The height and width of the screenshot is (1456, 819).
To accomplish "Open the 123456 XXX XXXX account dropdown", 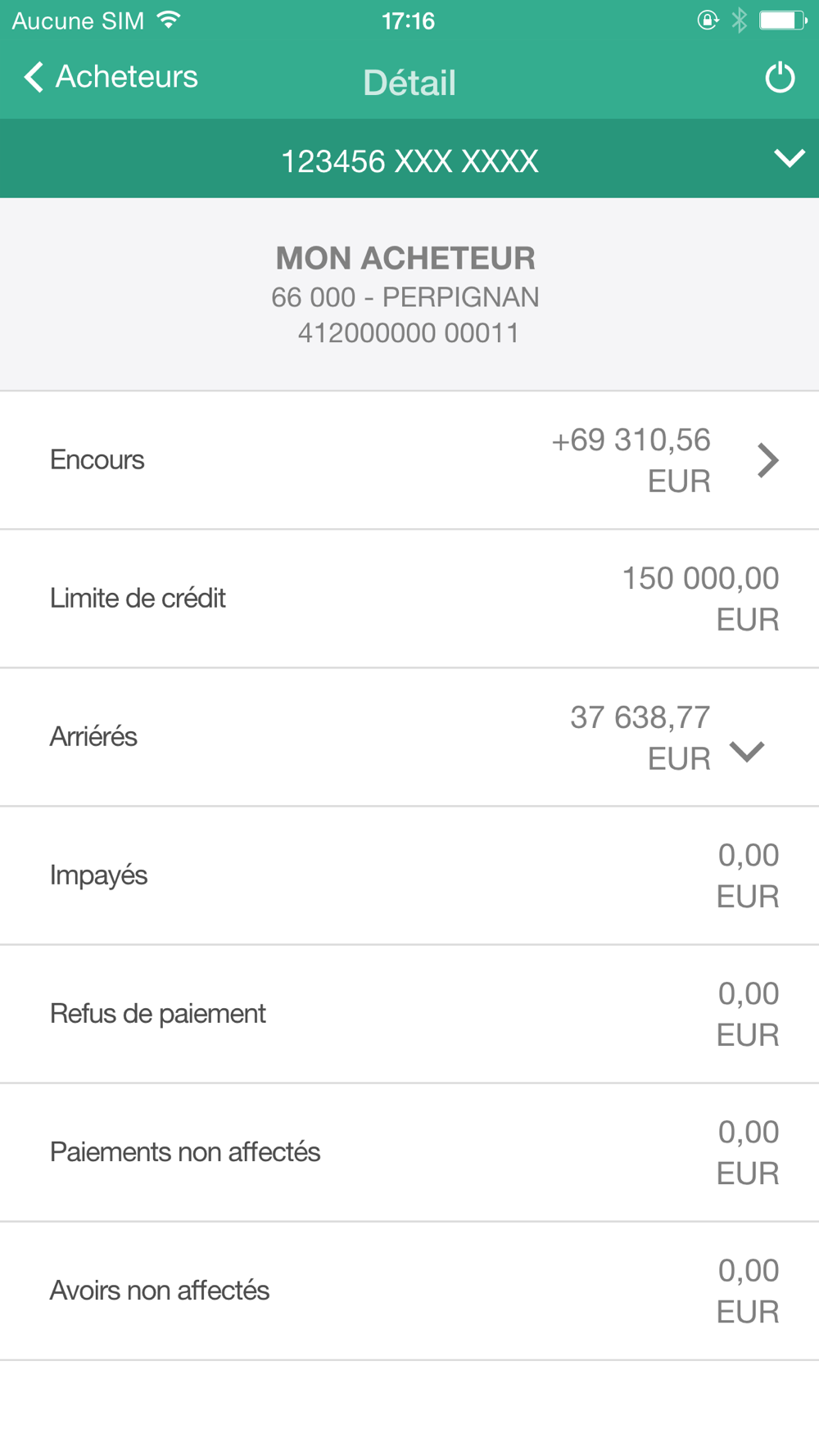I will 409,159.
